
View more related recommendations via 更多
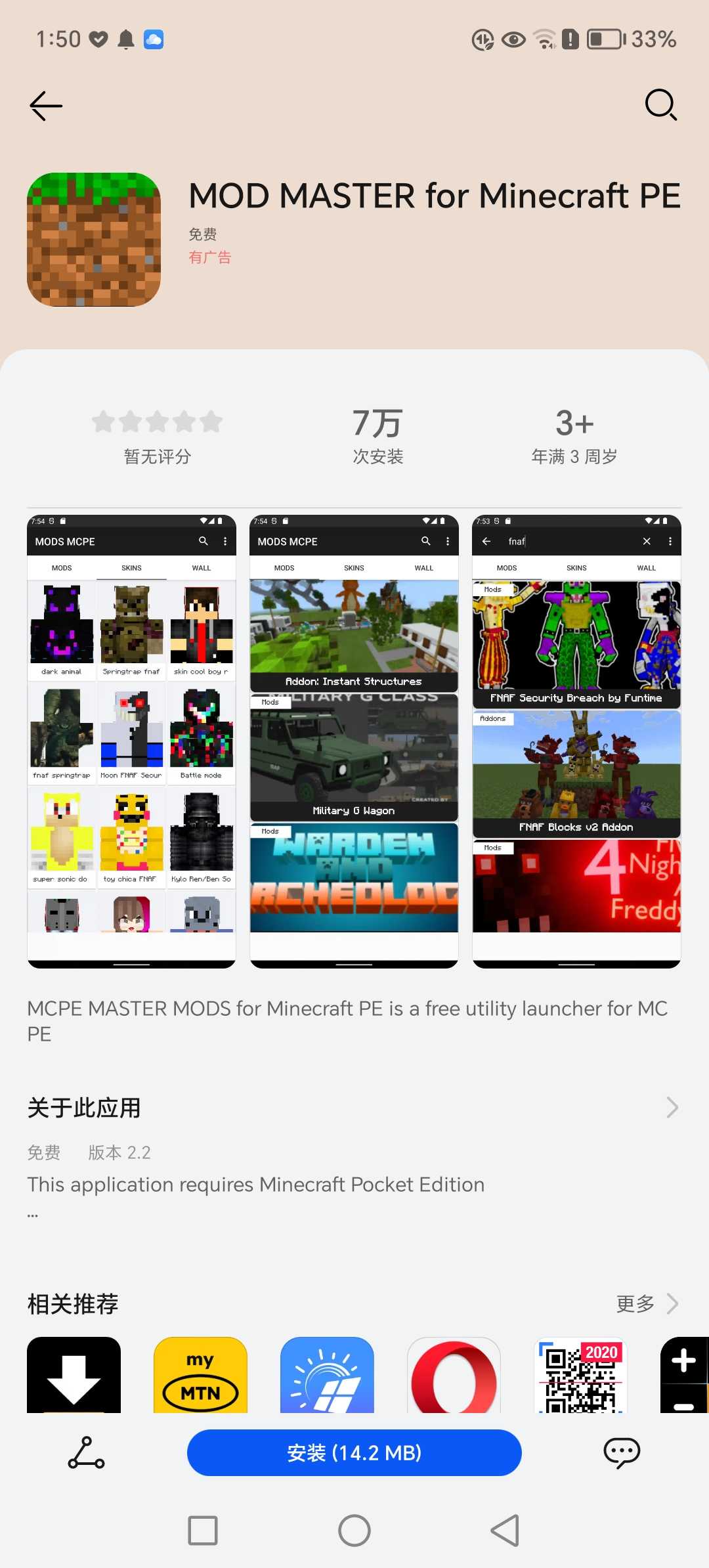tap(647, 1303)
